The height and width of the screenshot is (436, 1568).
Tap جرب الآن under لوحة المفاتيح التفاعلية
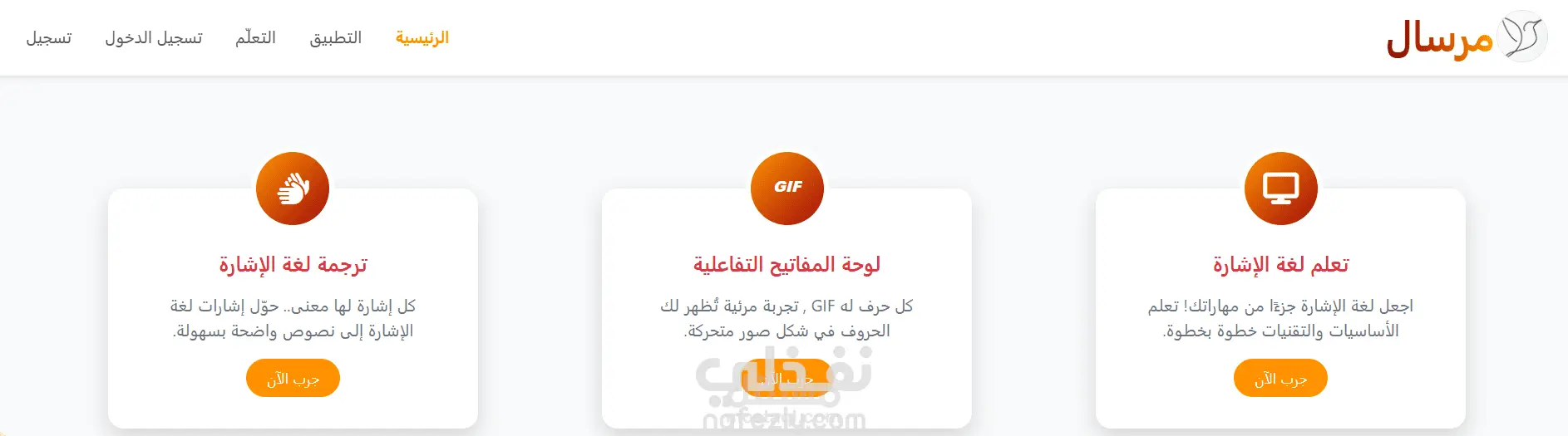(786, 378)
